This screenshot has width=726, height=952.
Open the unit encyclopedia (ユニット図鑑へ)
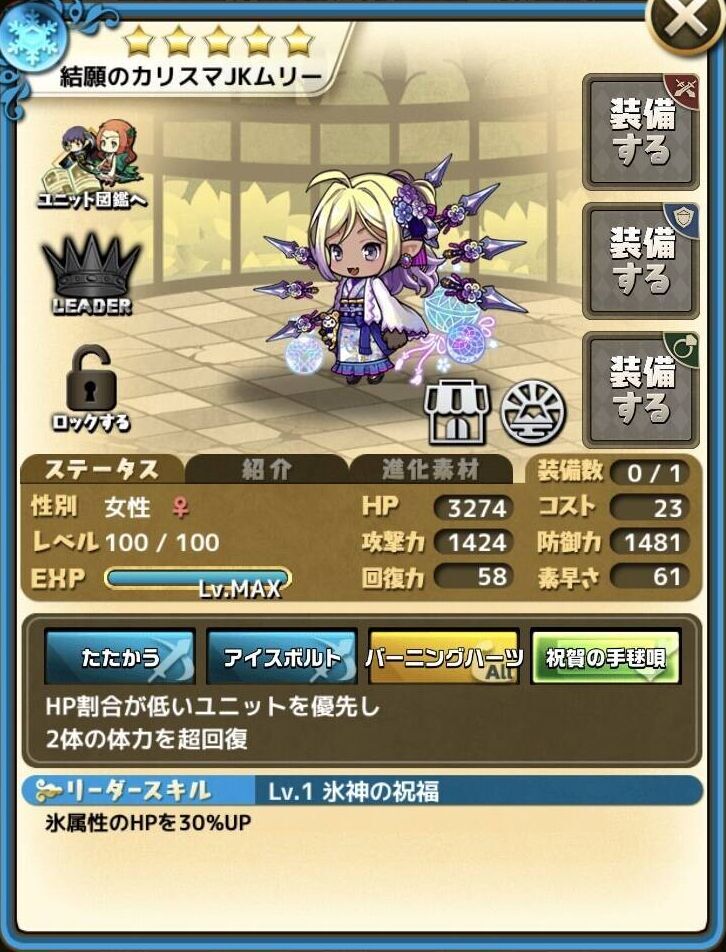(x=91, y=166)
